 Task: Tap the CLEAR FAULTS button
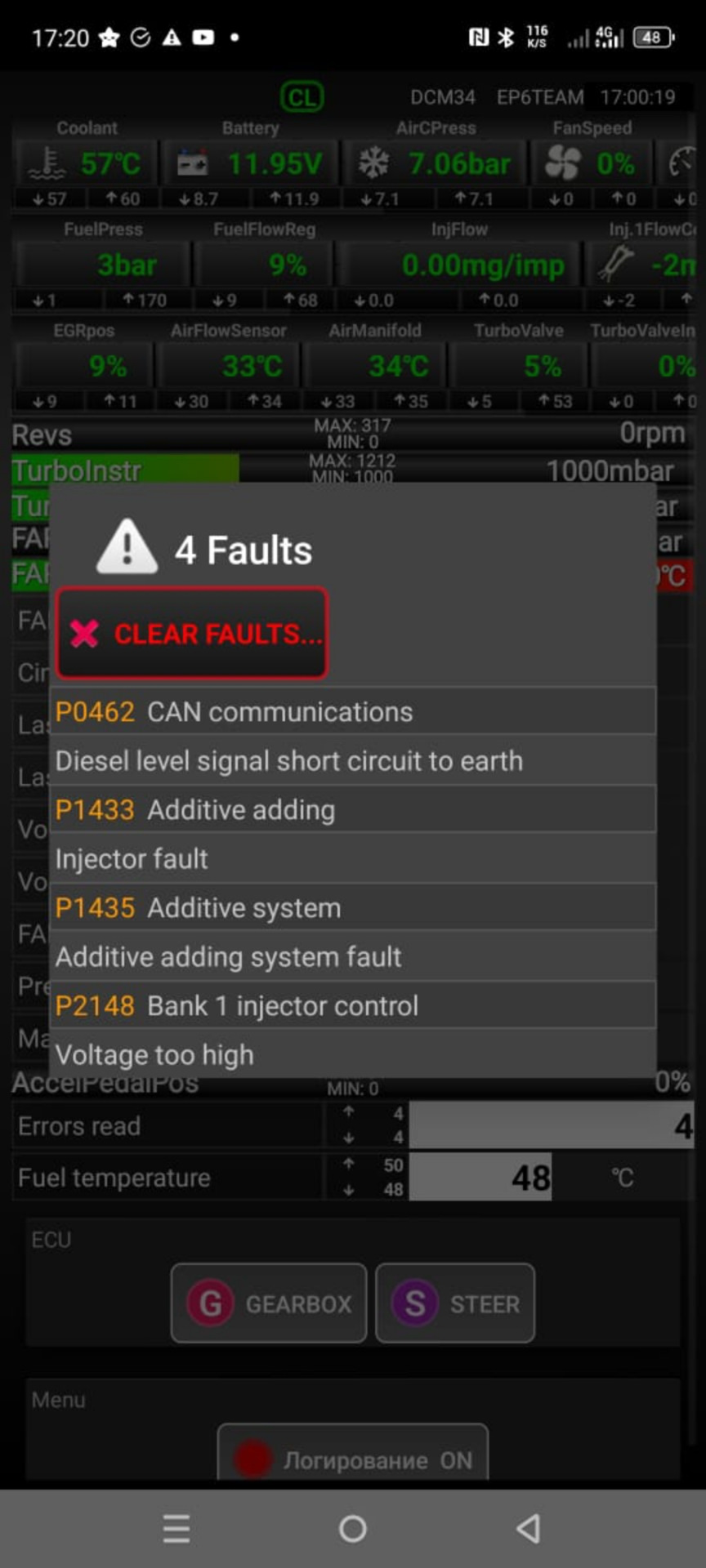click(193, 634)
